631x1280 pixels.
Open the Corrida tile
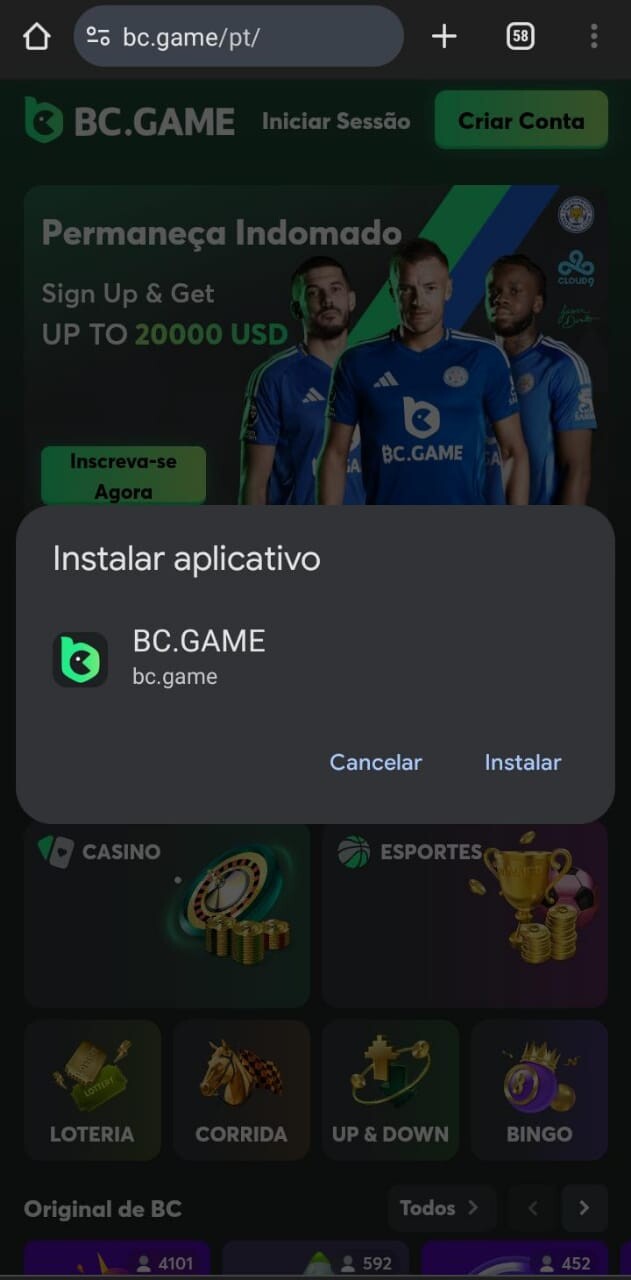[x=241, y=1089]
